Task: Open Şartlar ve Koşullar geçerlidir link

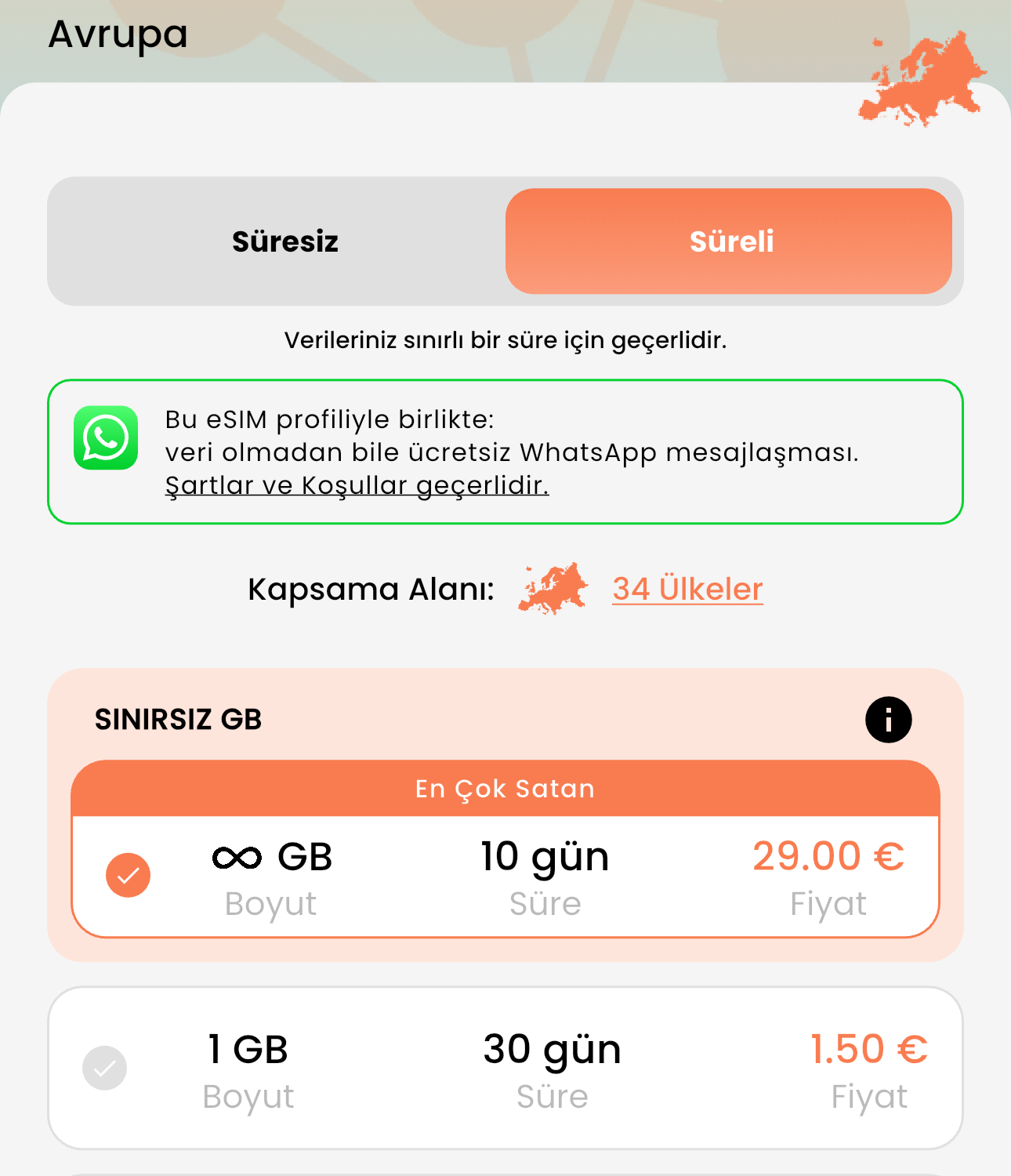Action: 357,486
